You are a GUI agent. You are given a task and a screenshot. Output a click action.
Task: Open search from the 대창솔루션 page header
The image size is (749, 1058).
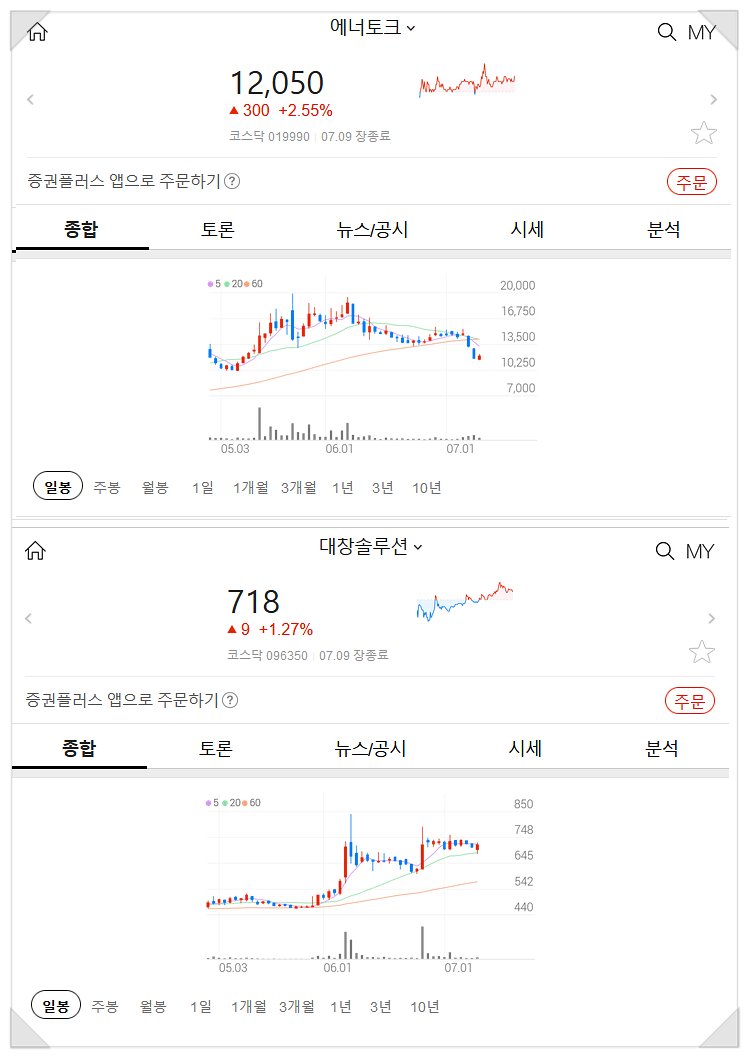pos(665,549)
